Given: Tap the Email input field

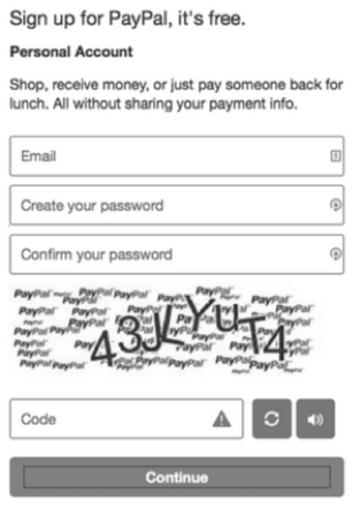Looking at the screenshot, I should [x=177, y=156].
